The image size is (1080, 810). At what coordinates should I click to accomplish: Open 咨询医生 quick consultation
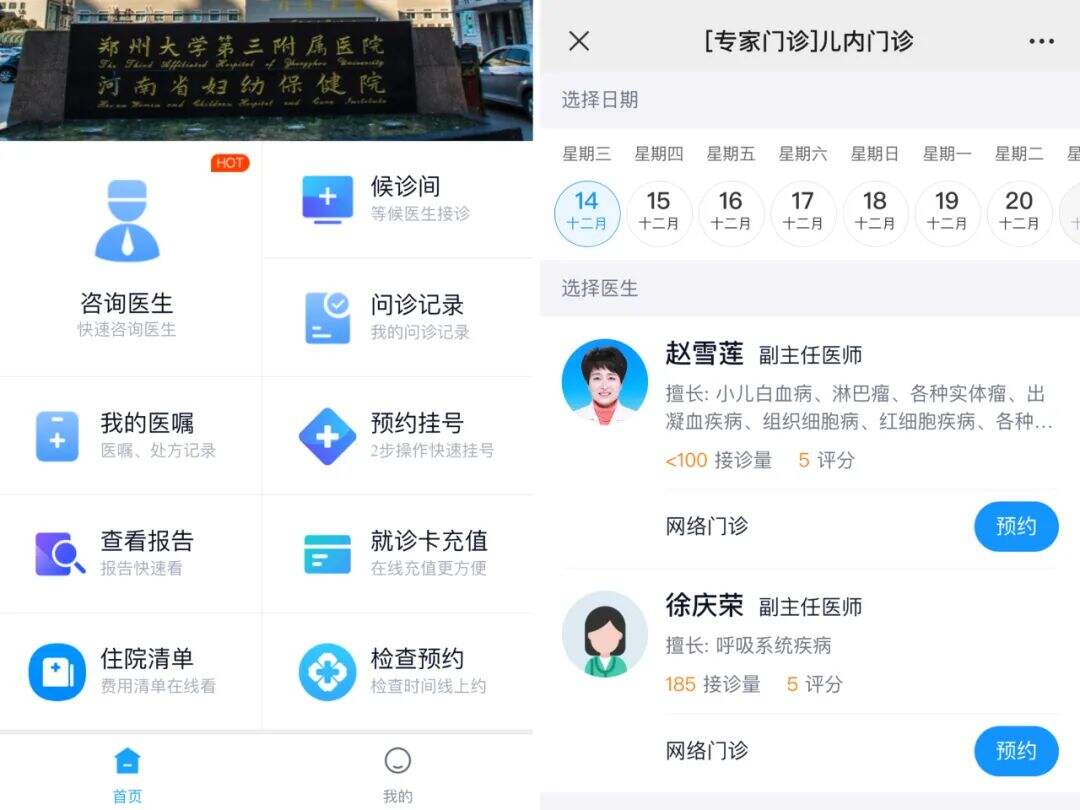tap(127, 260)
